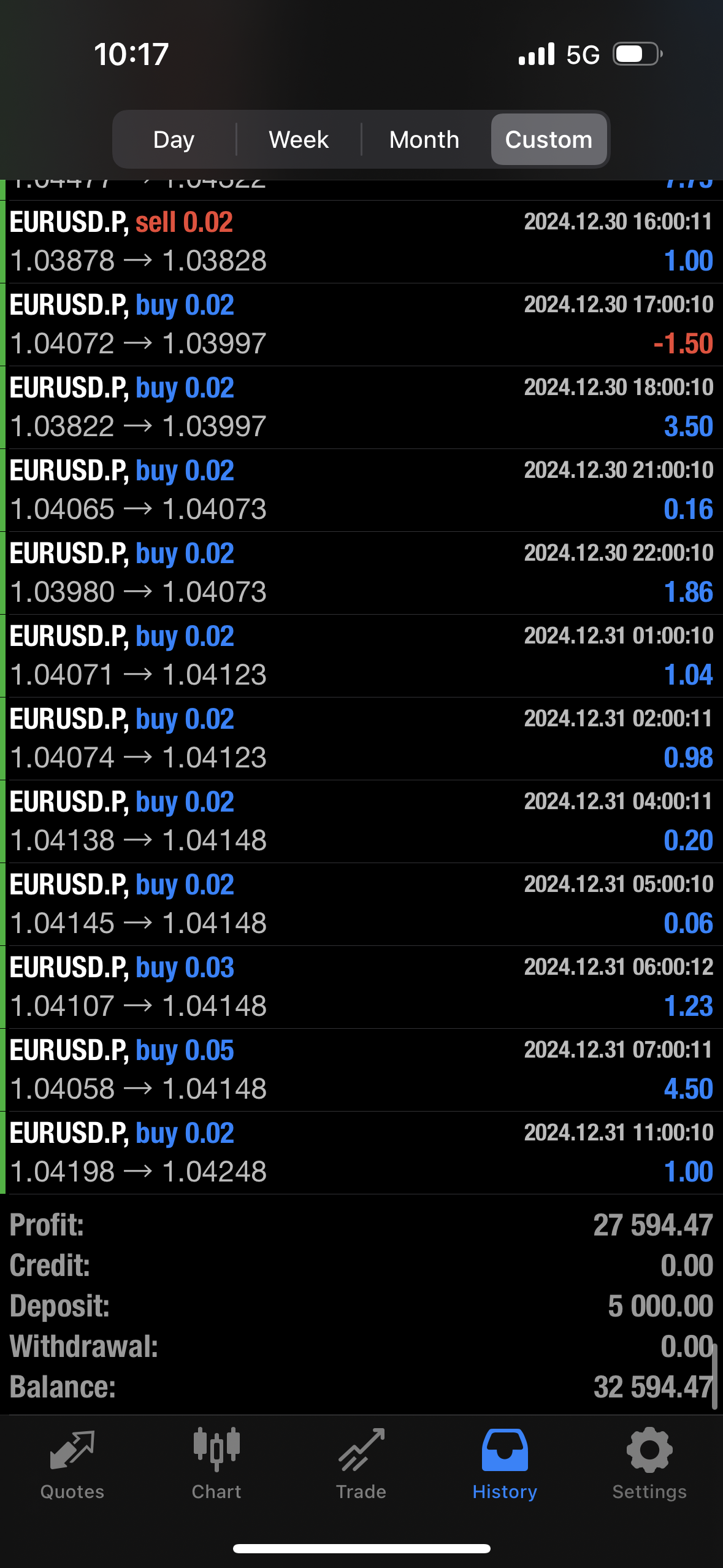Switch to the Day period filter
The height and width of the screenshot is (1568, 723).
coord(174,140)
